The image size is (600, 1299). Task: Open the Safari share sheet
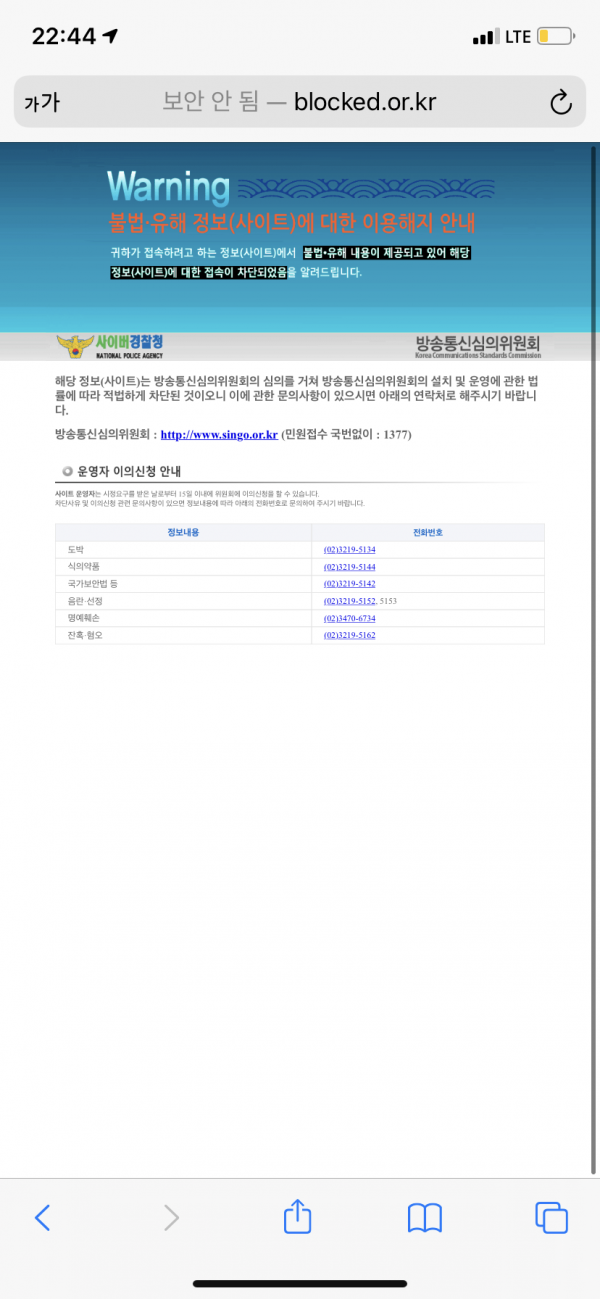298,1215
